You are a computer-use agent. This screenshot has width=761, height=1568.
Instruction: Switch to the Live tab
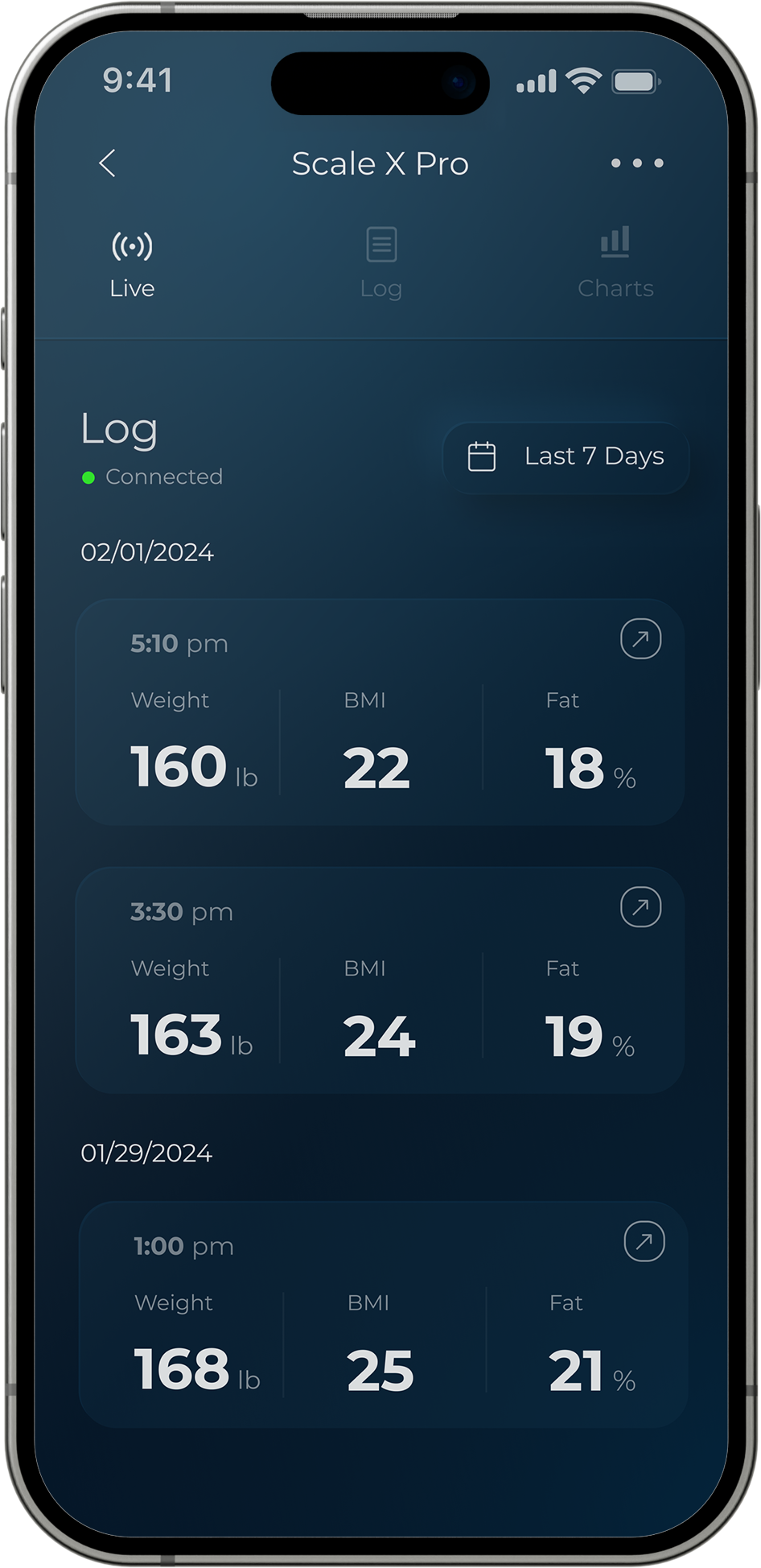pyautogui.click(x=132, y=263)
